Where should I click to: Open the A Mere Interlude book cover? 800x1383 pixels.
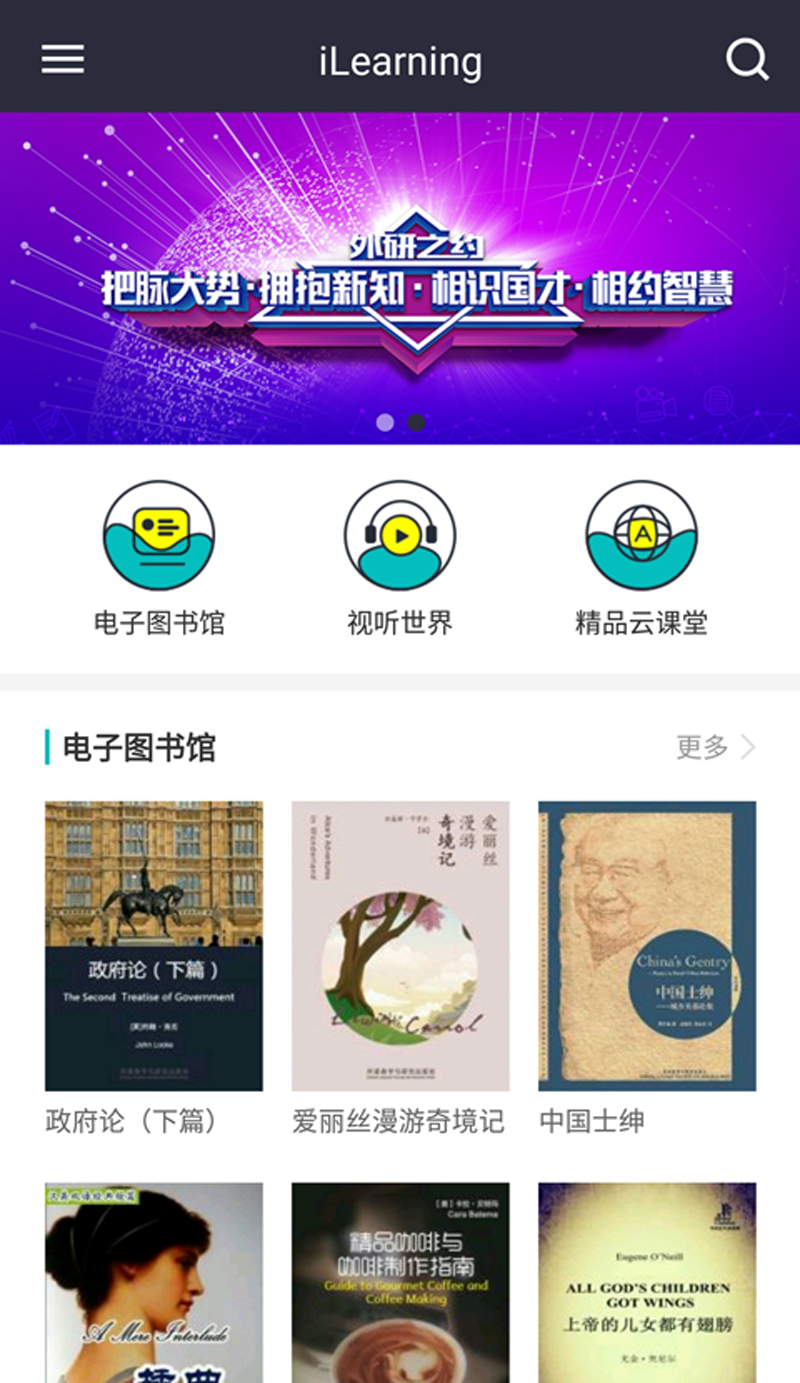tap(154, 1282)
